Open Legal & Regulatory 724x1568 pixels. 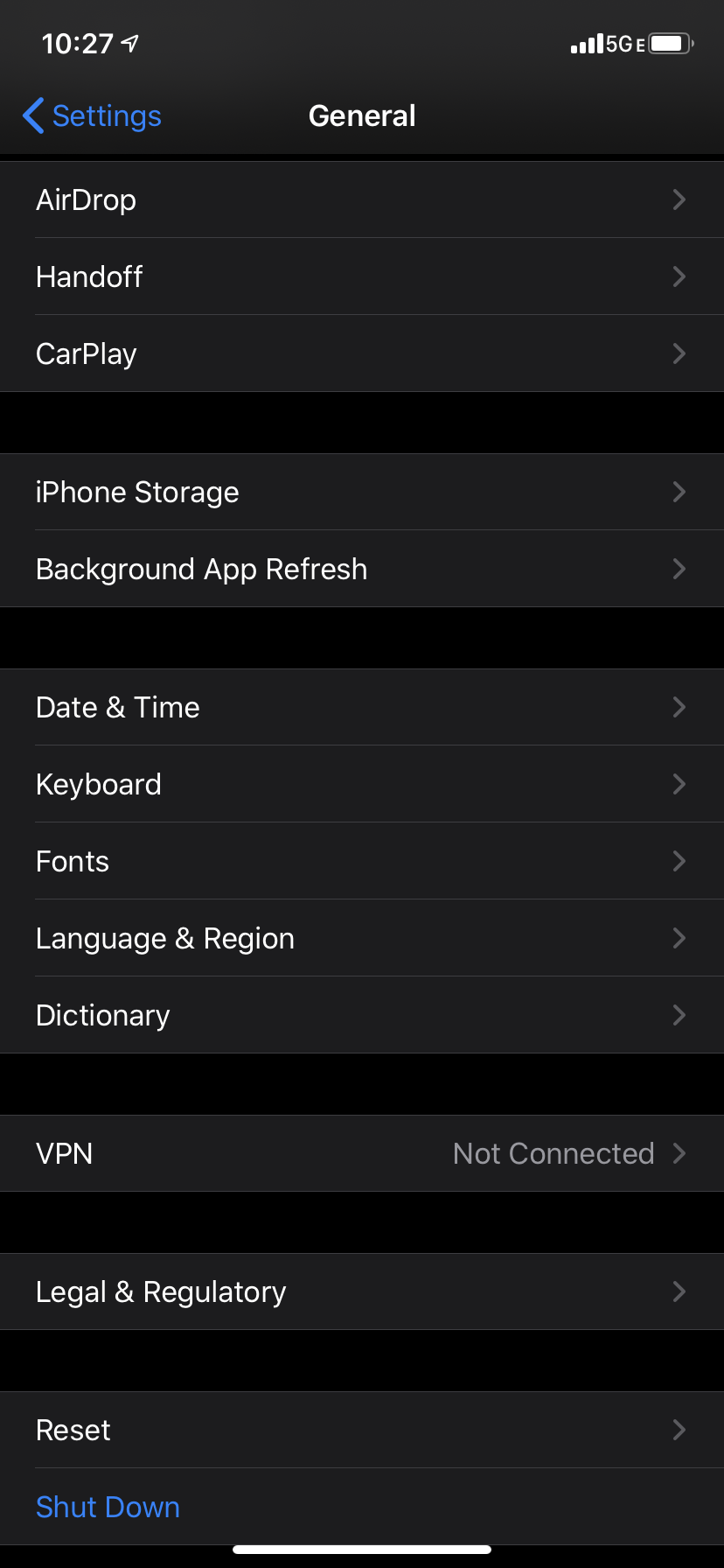[362, 1291]
